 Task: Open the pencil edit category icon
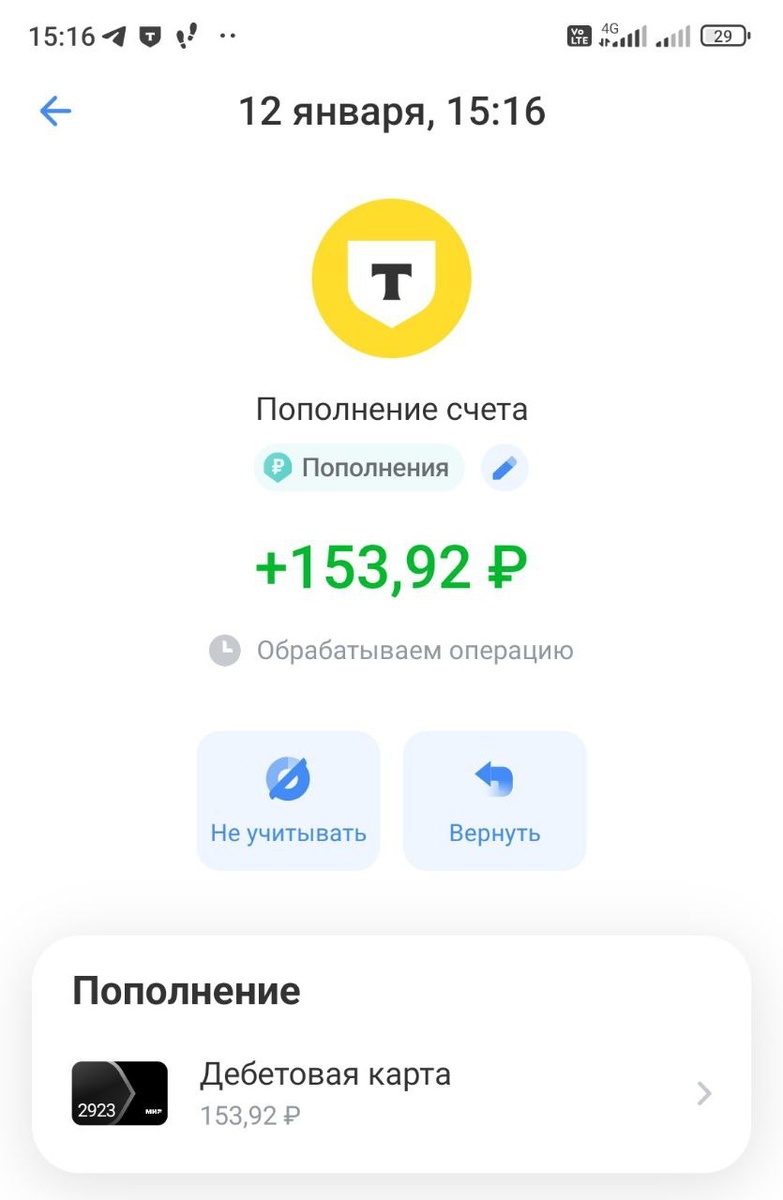coord(504,467)
